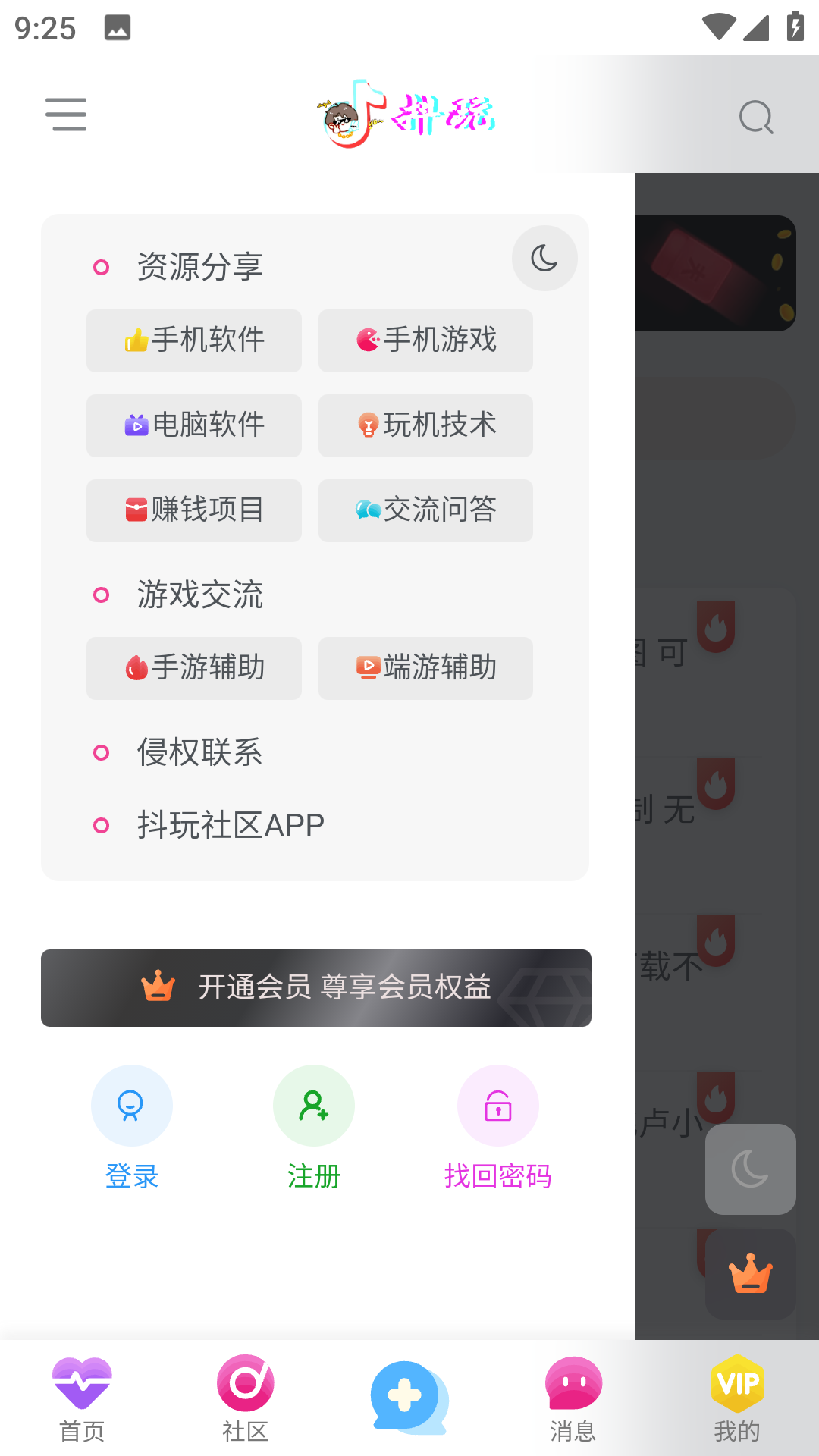Open 侵权联系 menu item
Viewport: 819px width, 1456px height.
pyautogui.click(x=199, y=752)
